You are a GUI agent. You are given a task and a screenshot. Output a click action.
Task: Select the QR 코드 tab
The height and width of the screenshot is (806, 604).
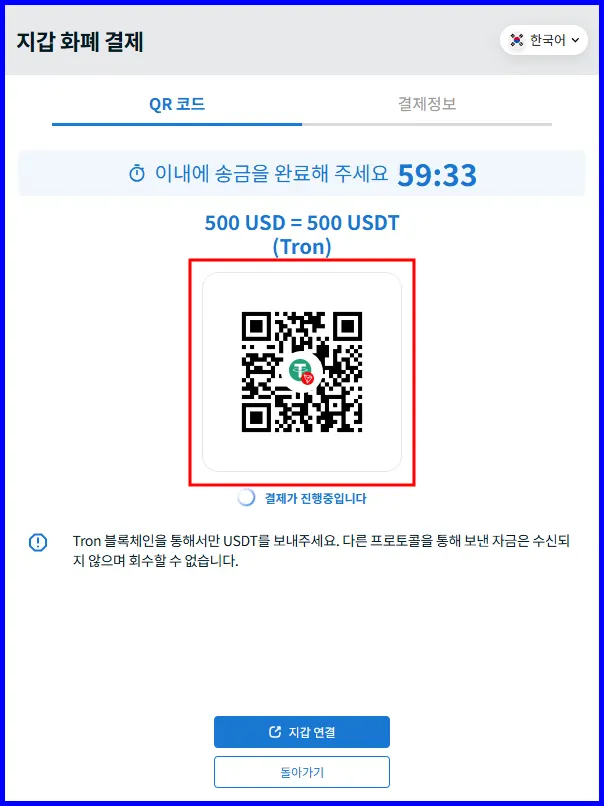(x=177, y=104)
